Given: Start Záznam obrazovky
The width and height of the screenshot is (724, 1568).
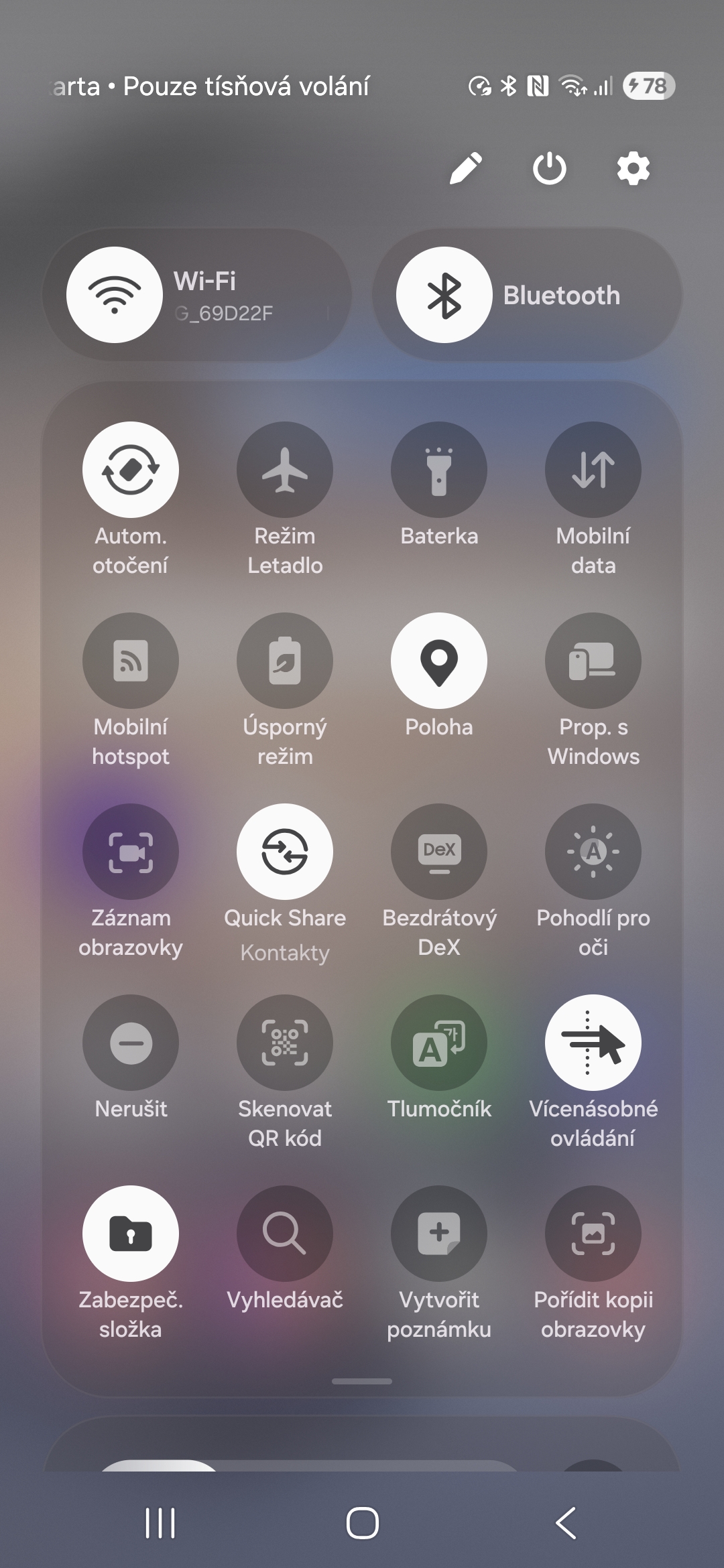Looking at the screenshot, I should (131, 851).
